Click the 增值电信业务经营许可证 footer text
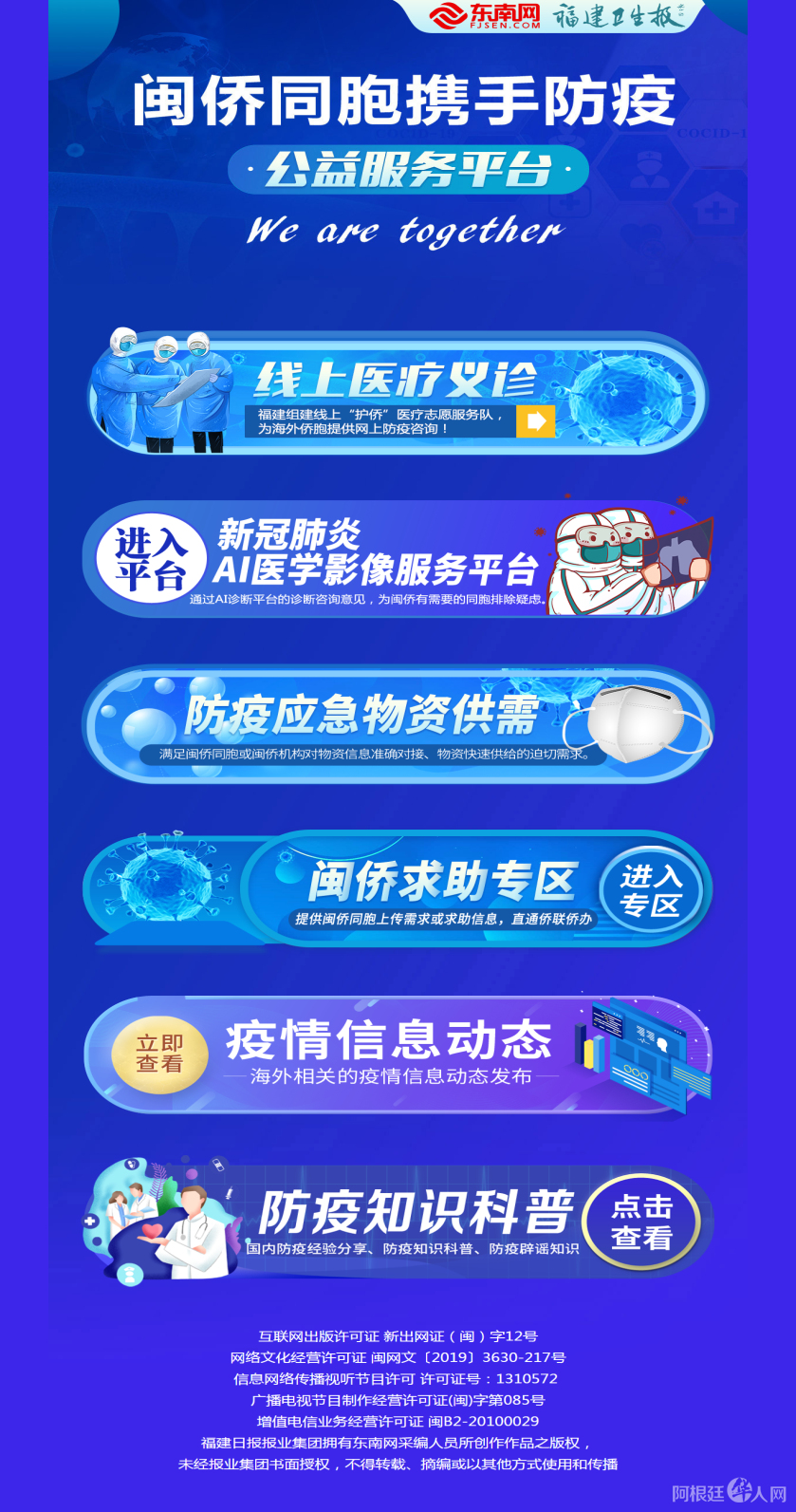The width and height of the screenshot is (796, 1512). point(398,1421)
